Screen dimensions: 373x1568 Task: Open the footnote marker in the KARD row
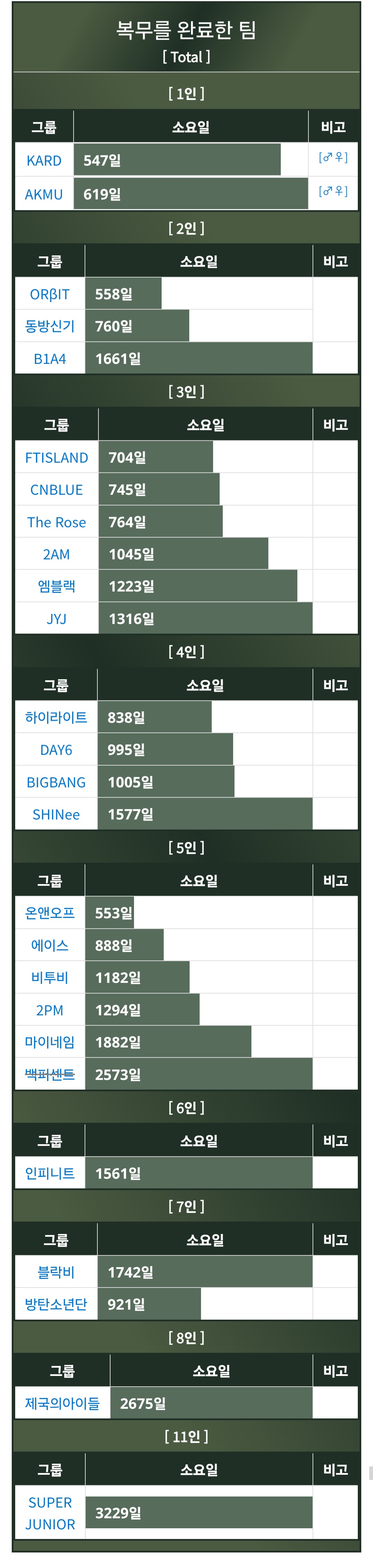333,158
